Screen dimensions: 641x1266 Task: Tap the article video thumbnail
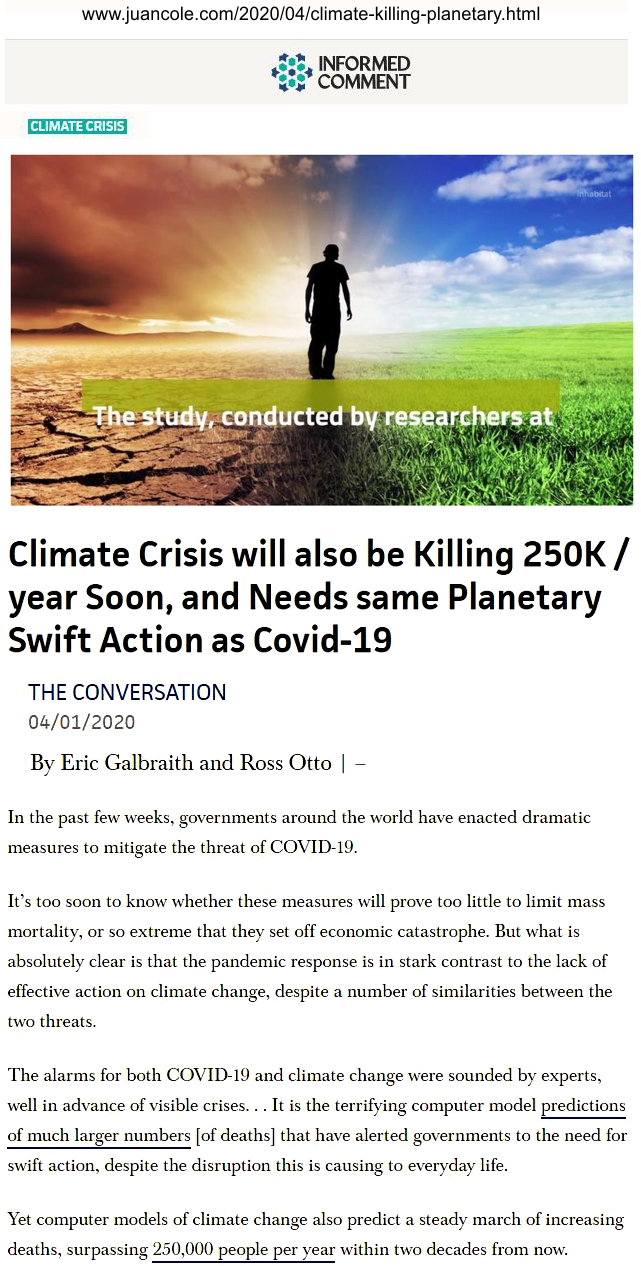pos(321,330)
